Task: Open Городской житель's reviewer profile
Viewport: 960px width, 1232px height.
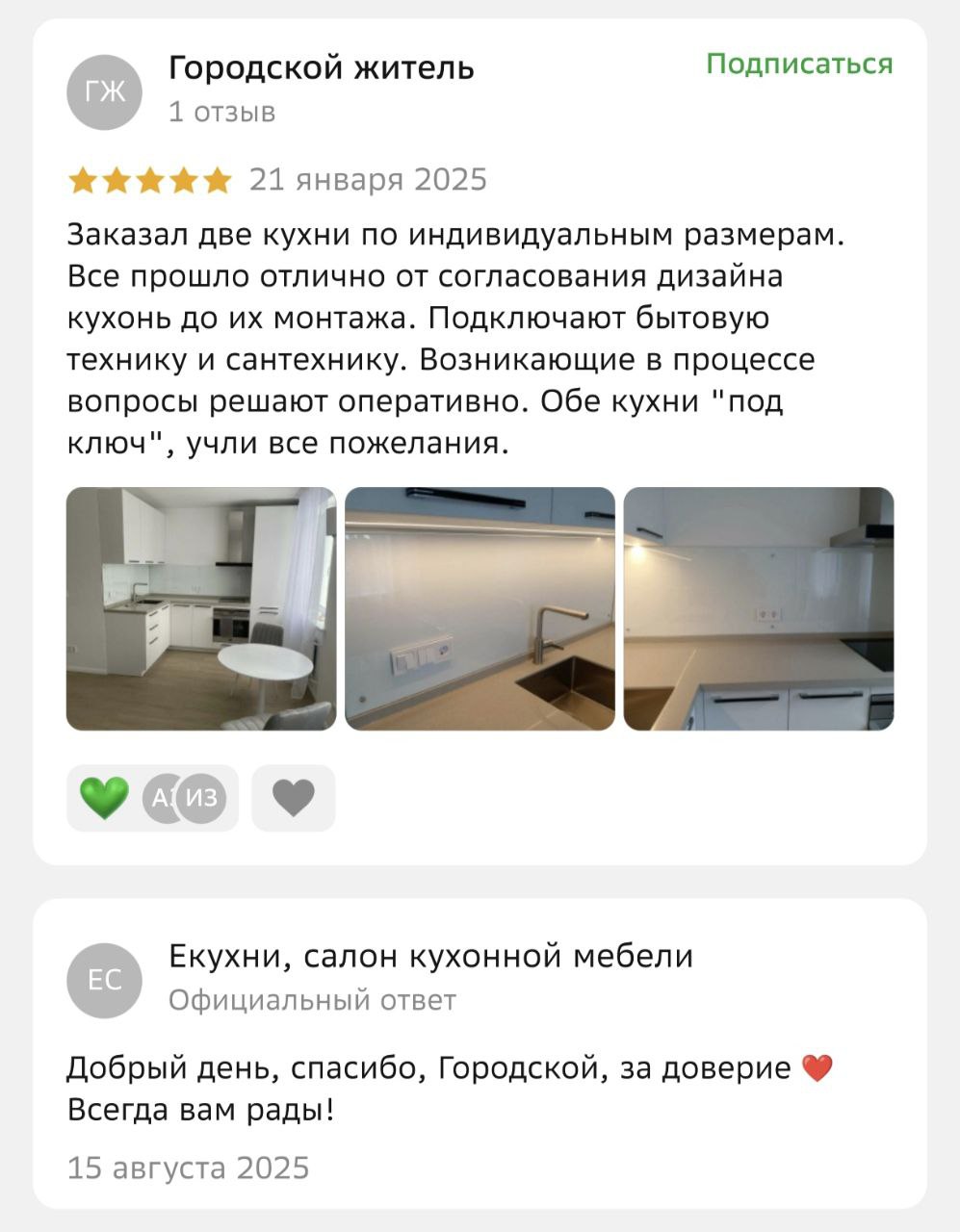Action: click(x=321, y=68)
